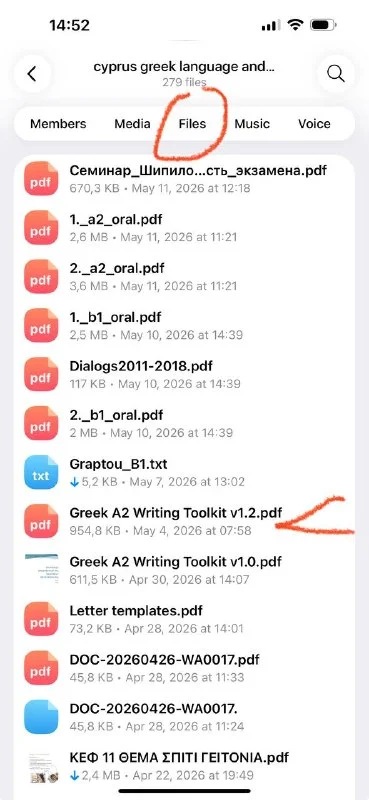Open 2._a2_oral.pdf
The height and width of the screenshot is (800, 369).
click(184, 276)
